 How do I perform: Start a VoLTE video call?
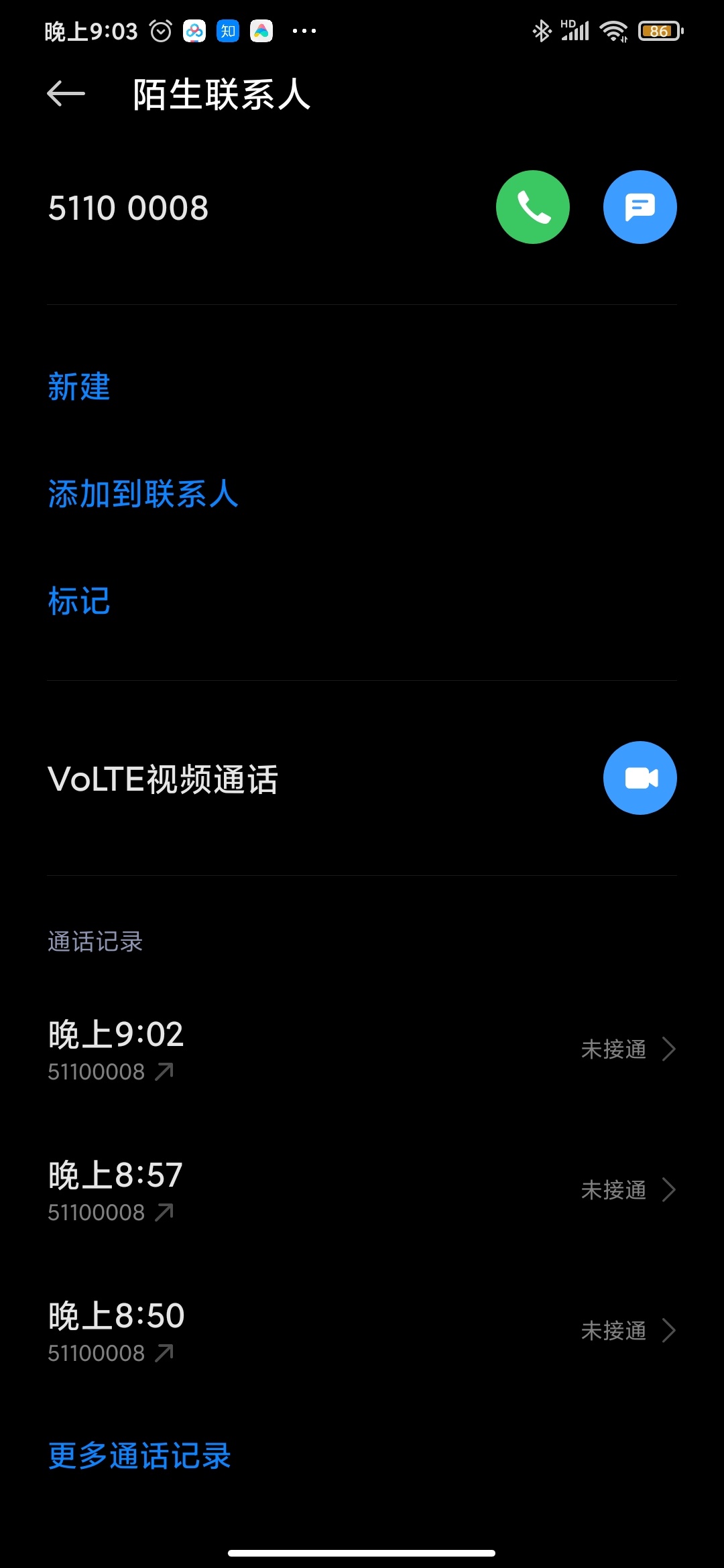640,778
